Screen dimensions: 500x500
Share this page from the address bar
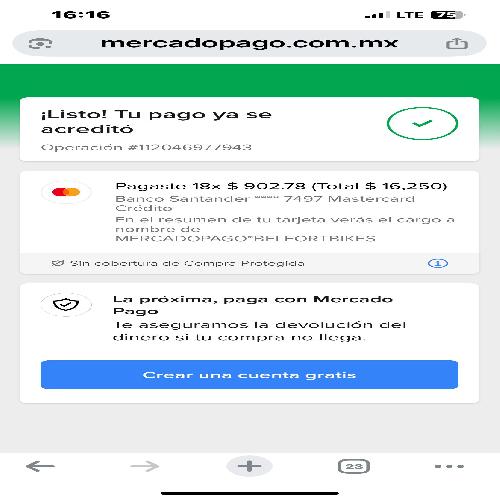click(457, 44)
